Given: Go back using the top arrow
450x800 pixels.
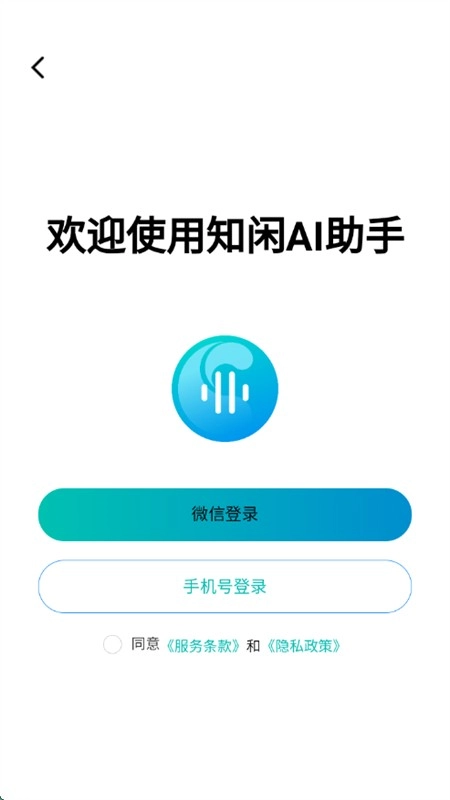Looking at the screenshot, I should pyautogui.click(x=38, y=67).
